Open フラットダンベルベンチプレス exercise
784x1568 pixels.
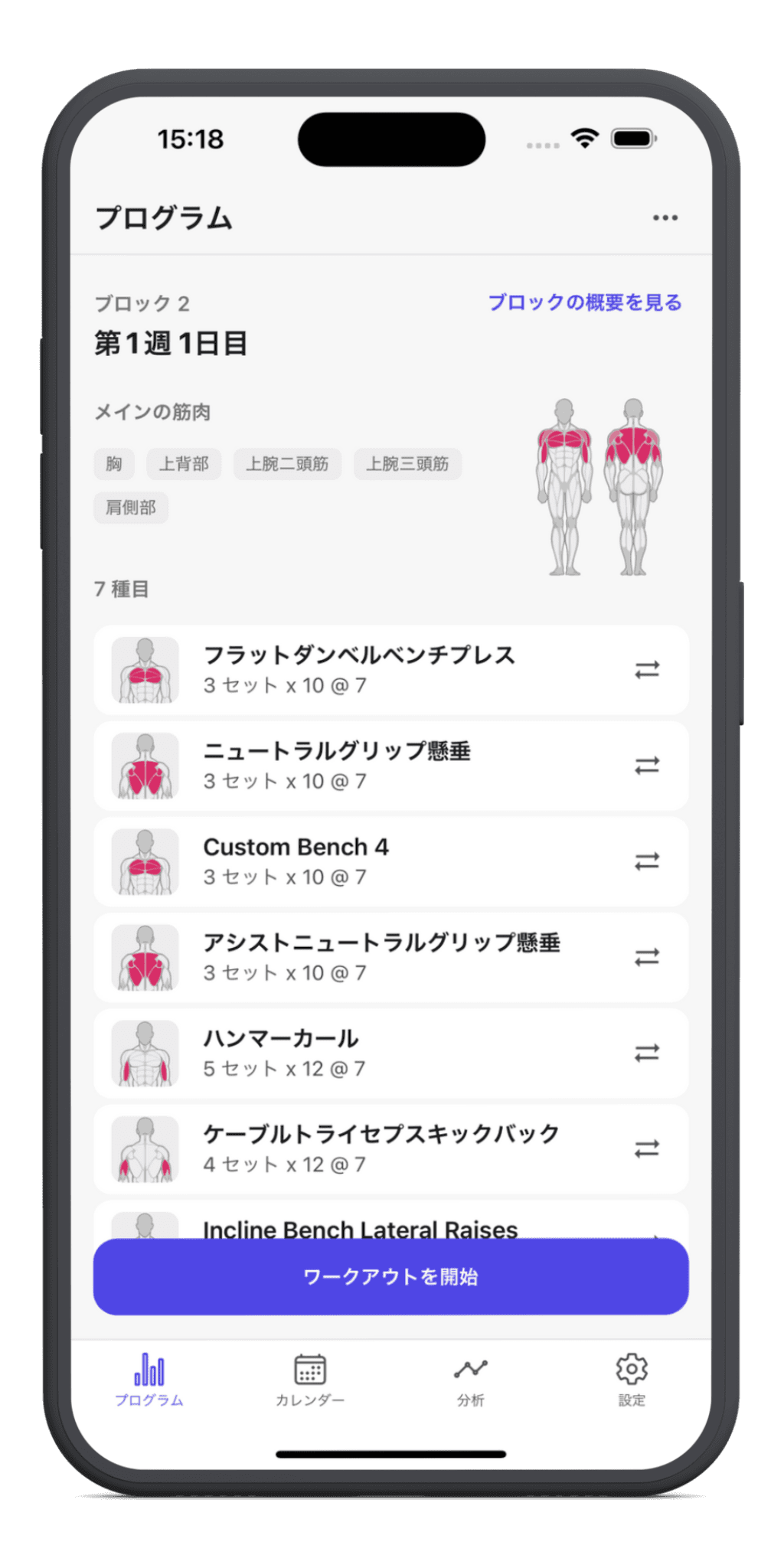tap(360, 669)
